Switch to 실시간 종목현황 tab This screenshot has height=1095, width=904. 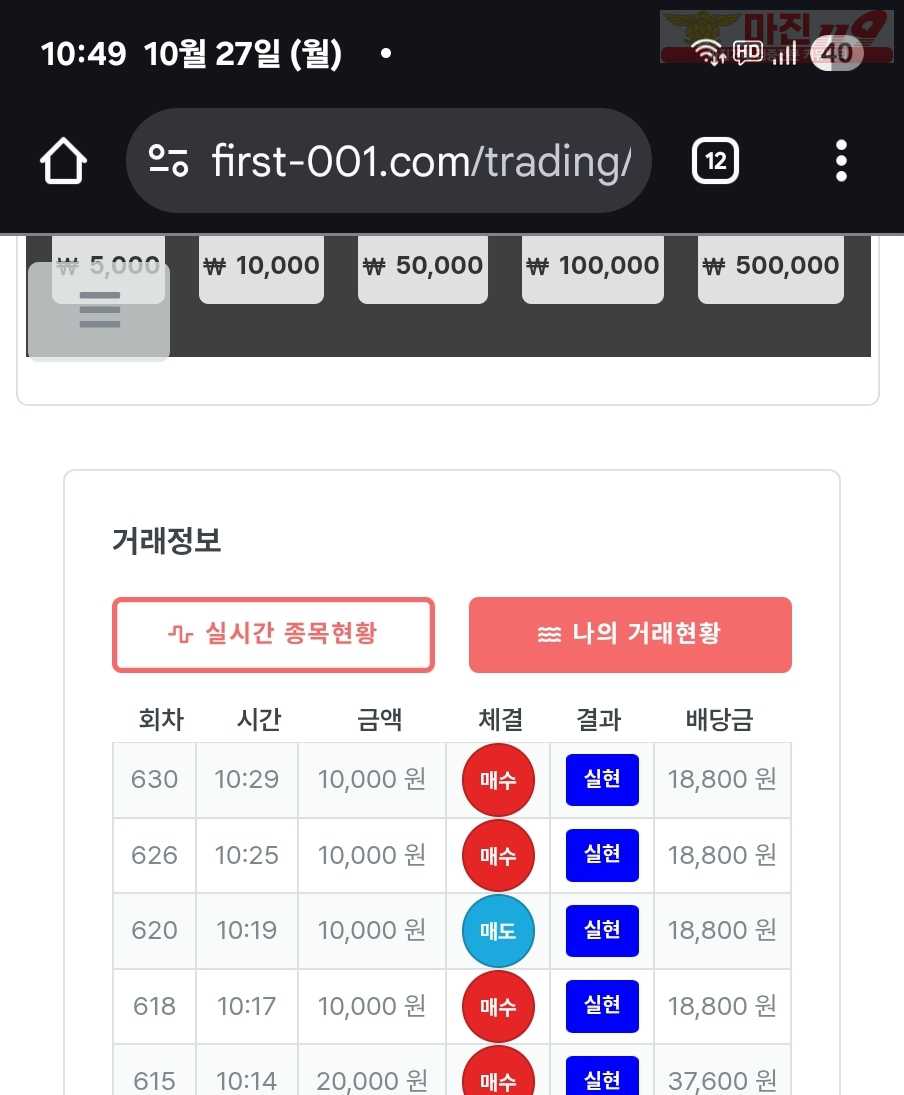[x=273, y=634]
